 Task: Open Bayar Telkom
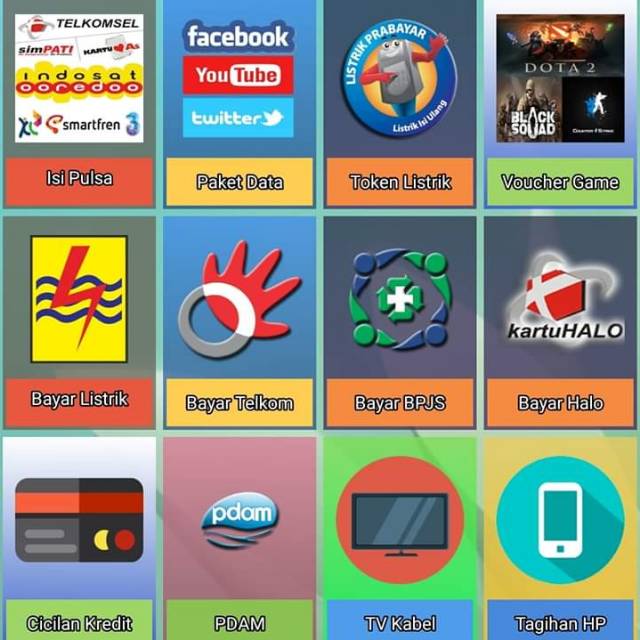[x=239, y=320]
